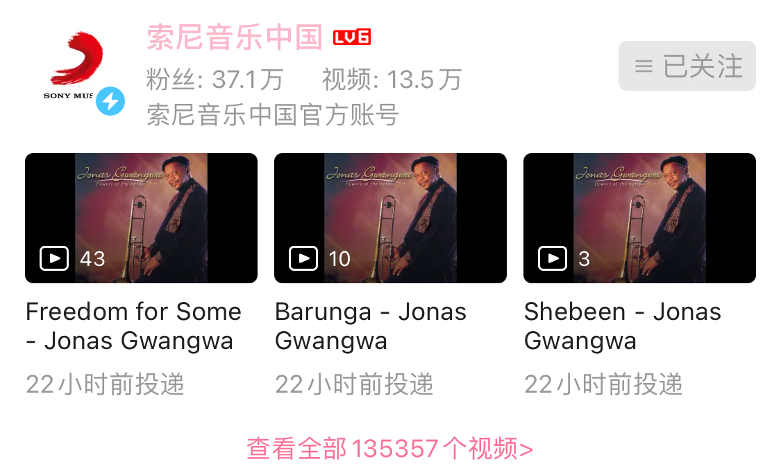The image size is (781, 474).
Task: Watch the Shebeen - Jonas Gwangwa video
Action: click(x=639, y=218)
